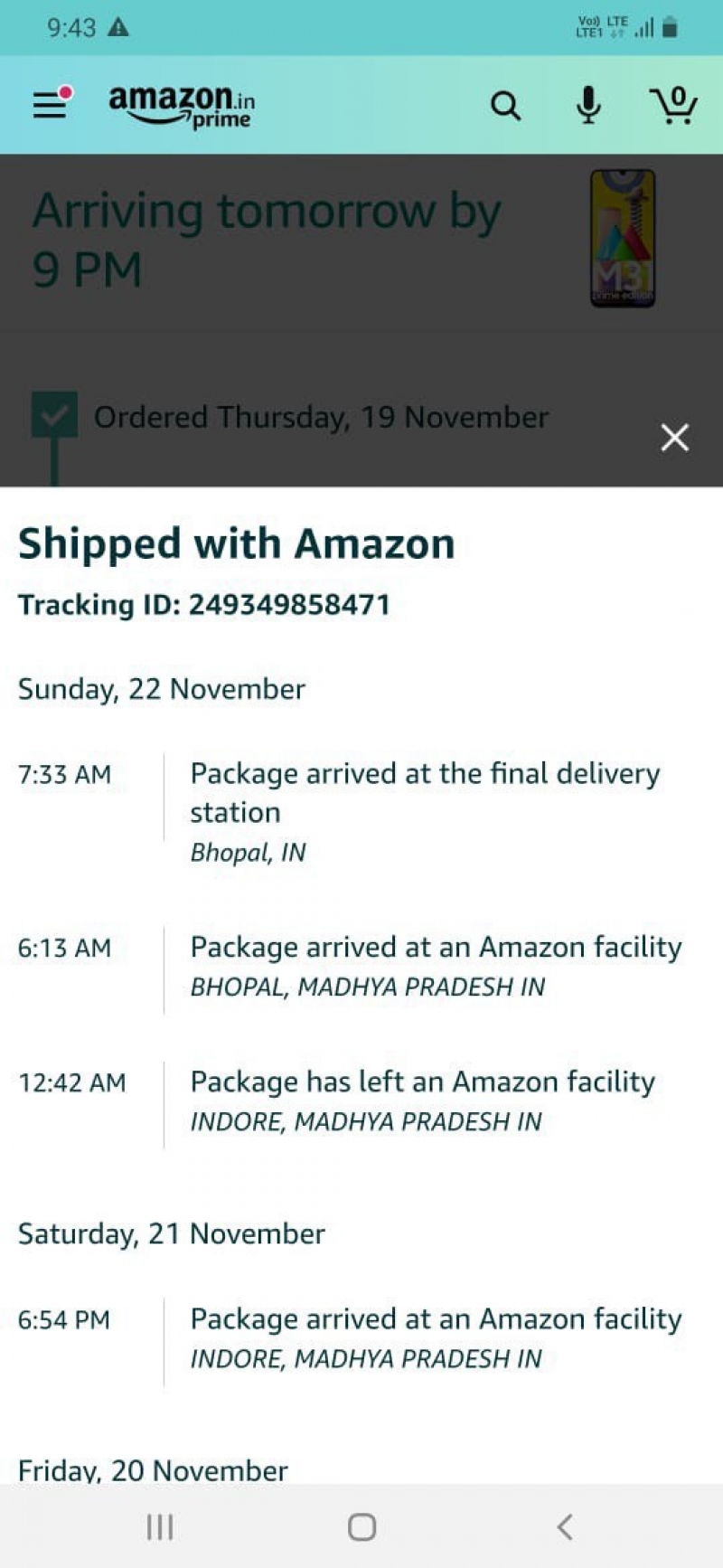
Task: Start voice search with the microphone
Action: (588, 105)
